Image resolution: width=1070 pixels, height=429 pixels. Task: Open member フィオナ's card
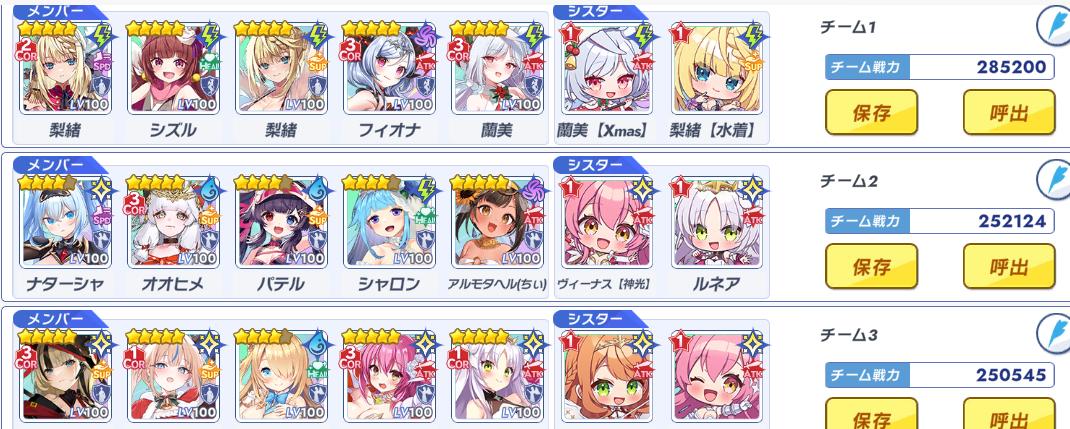[389, 69]
